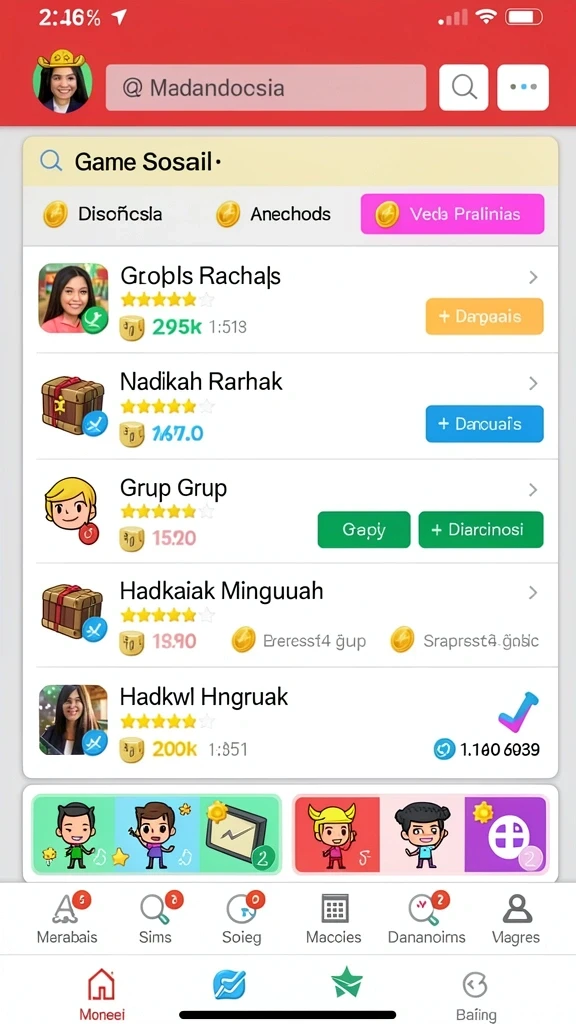Open the Hadkwl Hngruak row
This screenshot has height=1024, width=576.
pyautogui.click(x=290, y=722)
